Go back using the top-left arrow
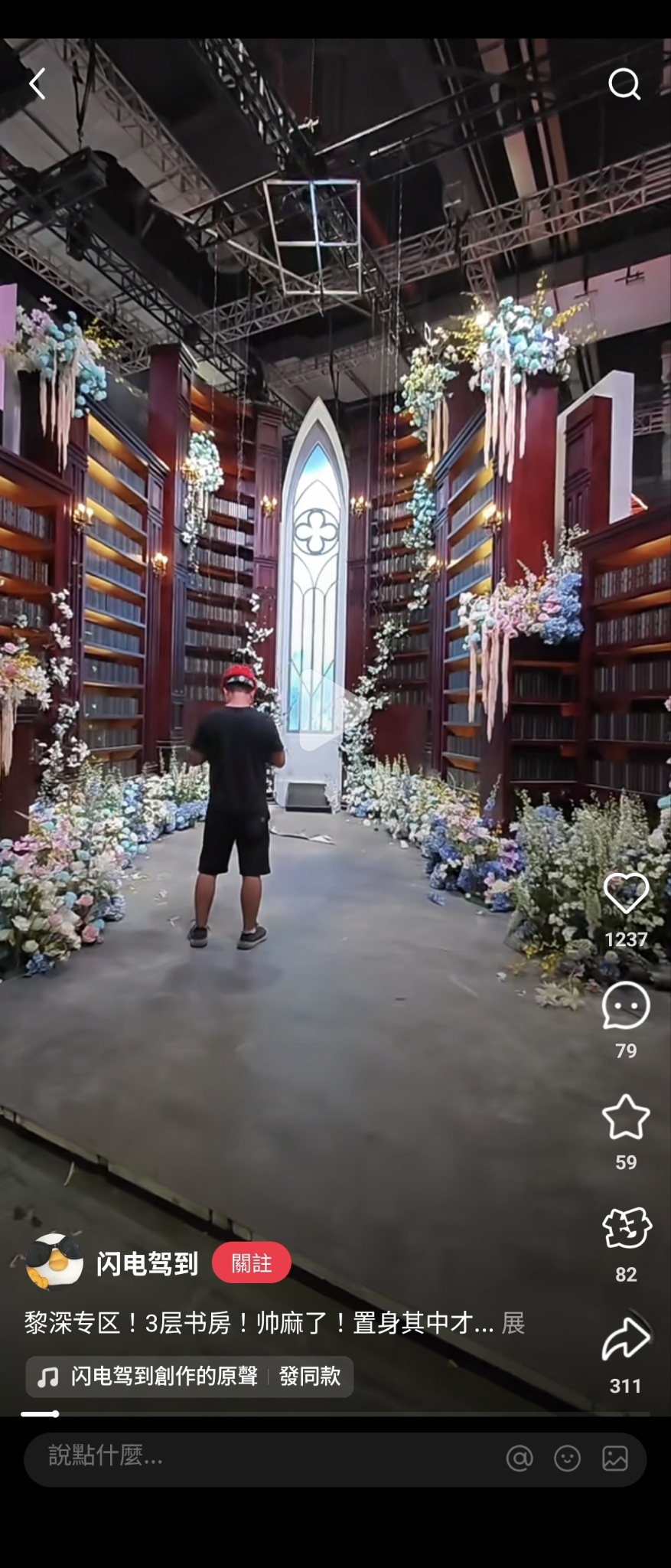The width and height of the screenshot is (671, 1568). (x=37, y=84)
